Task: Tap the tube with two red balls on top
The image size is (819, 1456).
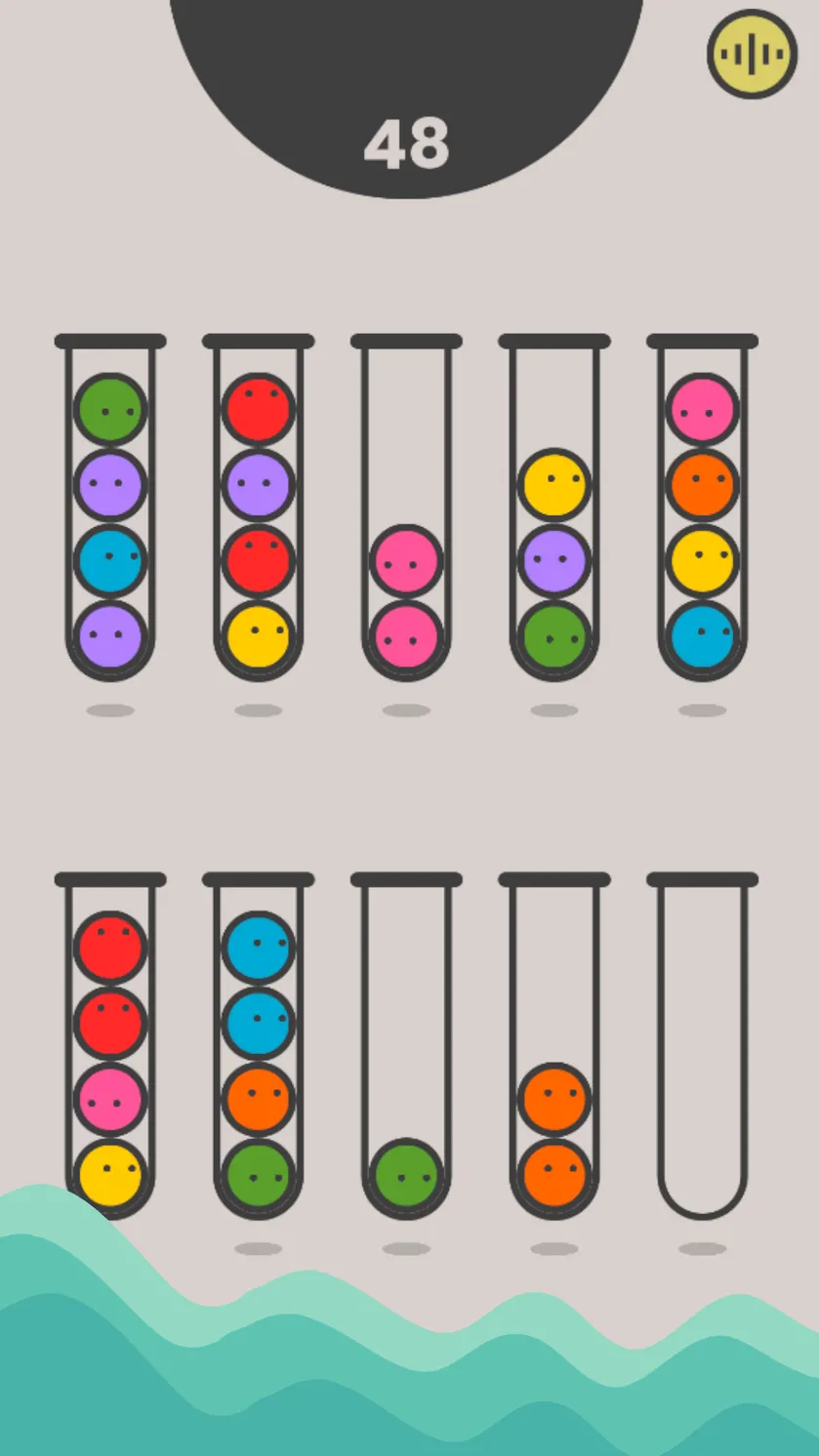Action: (110, 1046)
